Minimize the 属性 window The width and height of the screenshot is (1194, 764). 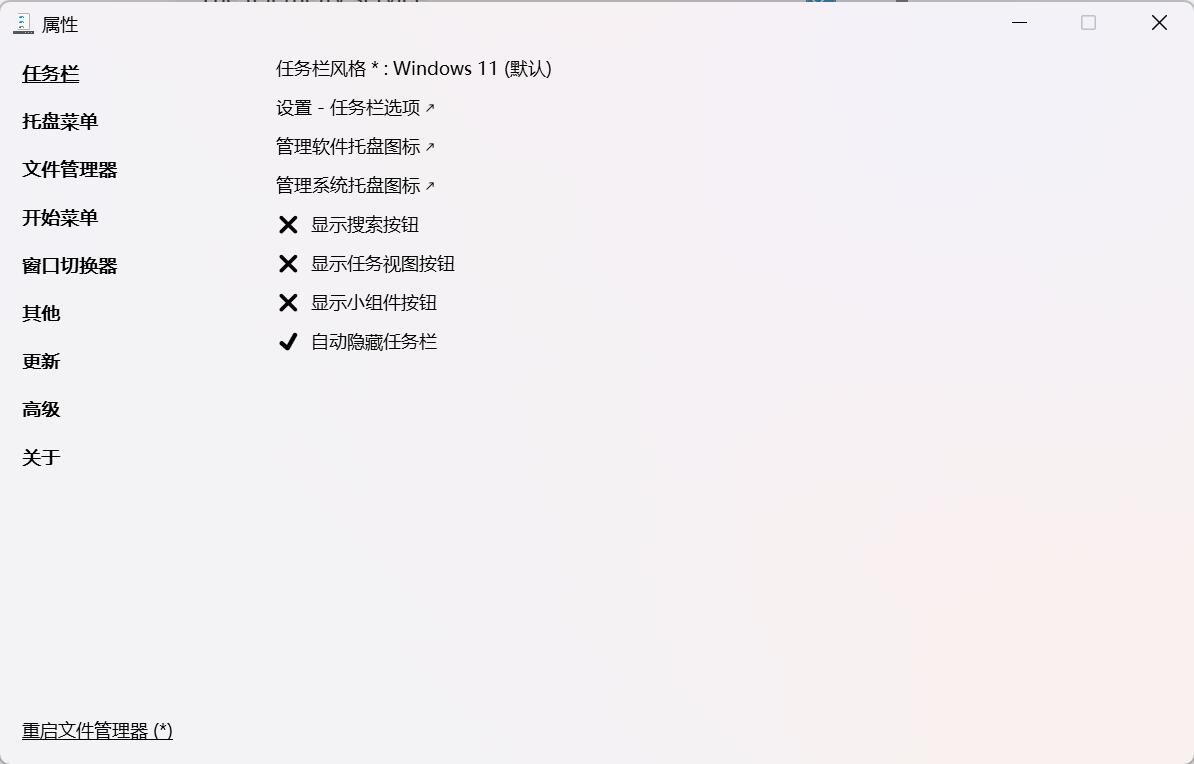[x=1019, y=23]
